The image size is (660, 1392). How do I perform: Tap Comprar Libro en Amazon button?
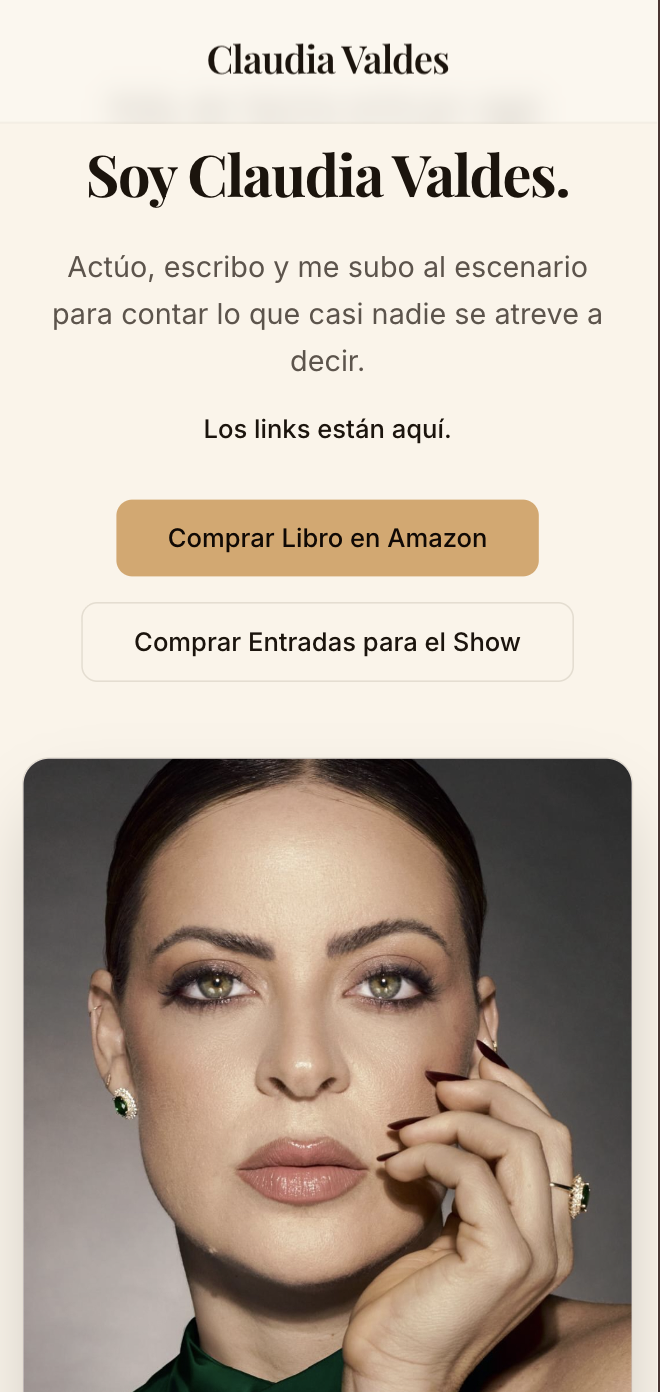pos(327,538)
